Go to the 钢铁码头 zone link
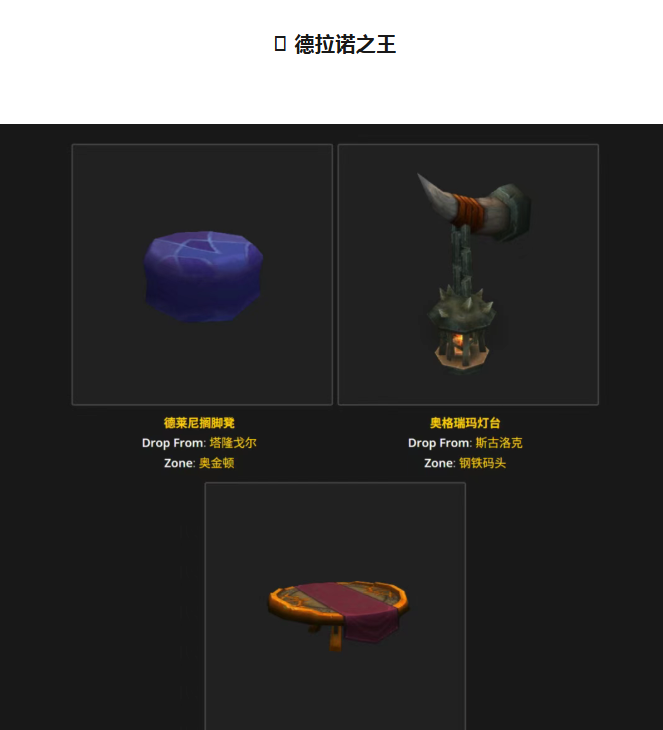This screenshot has width=663, height=730. 485,463
